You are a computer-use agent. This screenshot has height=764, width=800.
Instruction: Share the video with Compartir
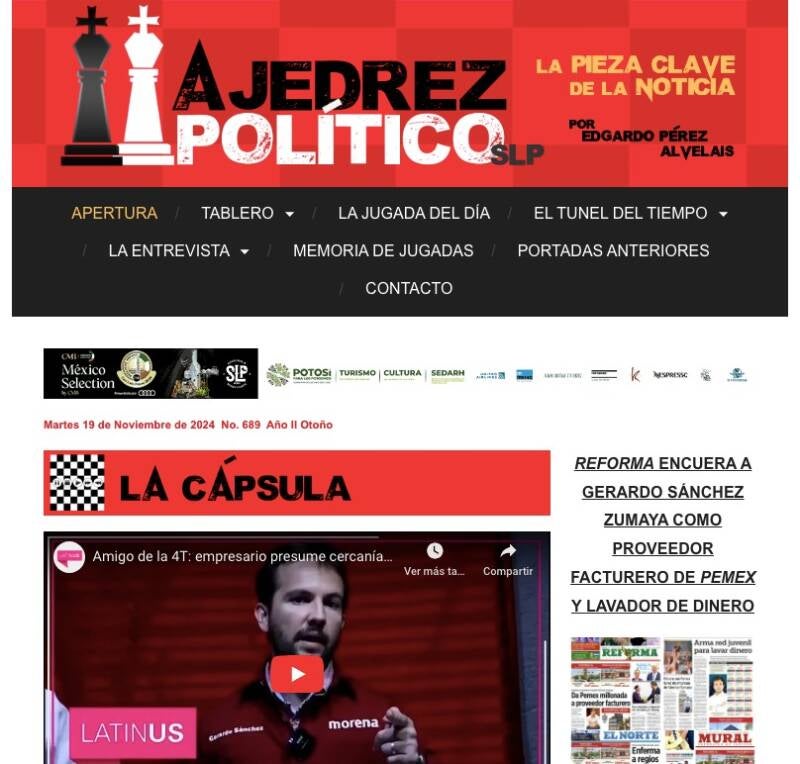click(x=508, y=558)
